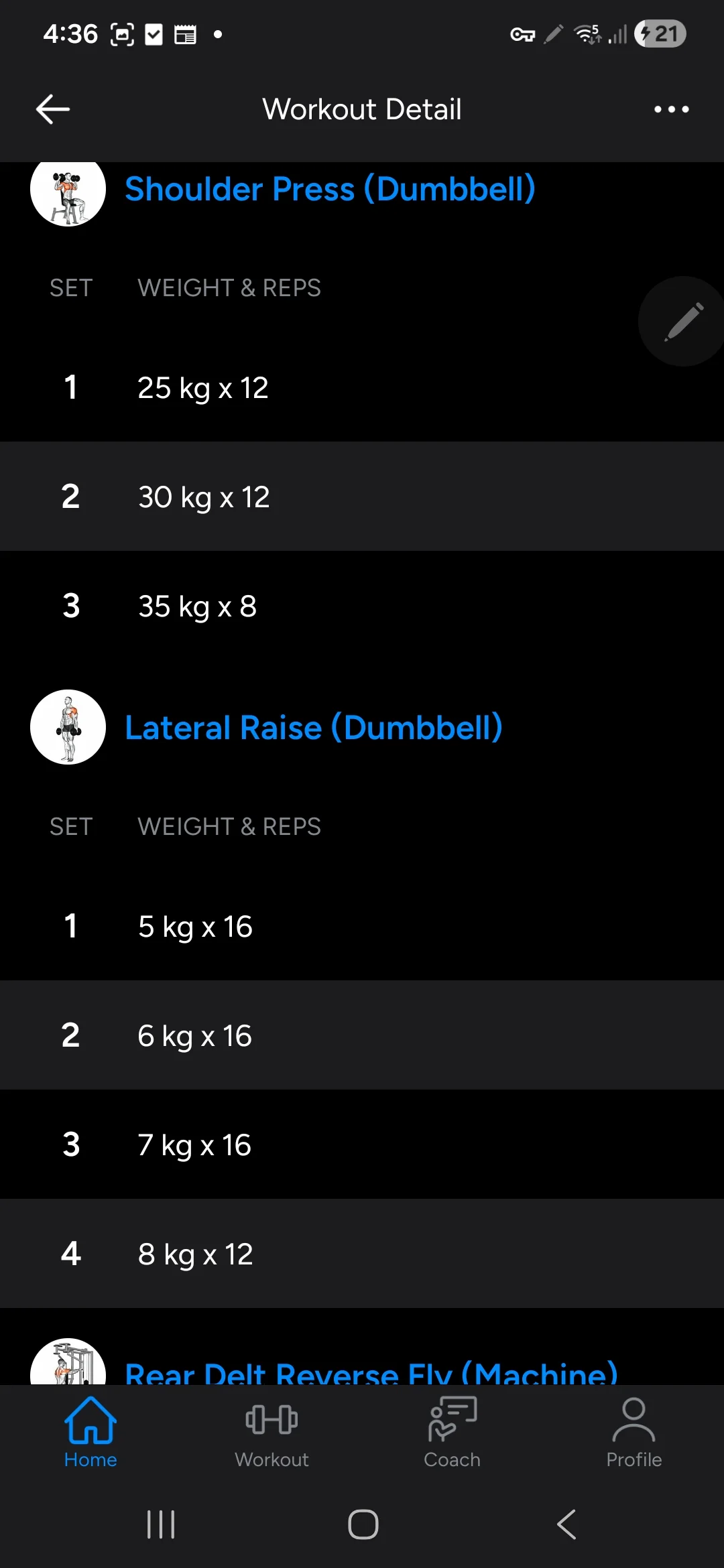
Task: Switch to the Coach tab
Action: tap(452, 1432)
